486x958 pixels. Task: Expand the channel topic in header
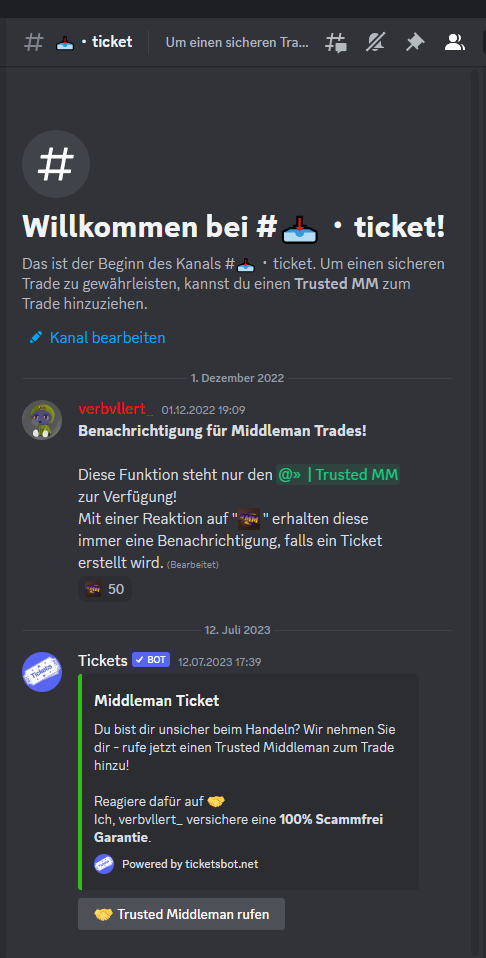[x=237, y=42]
